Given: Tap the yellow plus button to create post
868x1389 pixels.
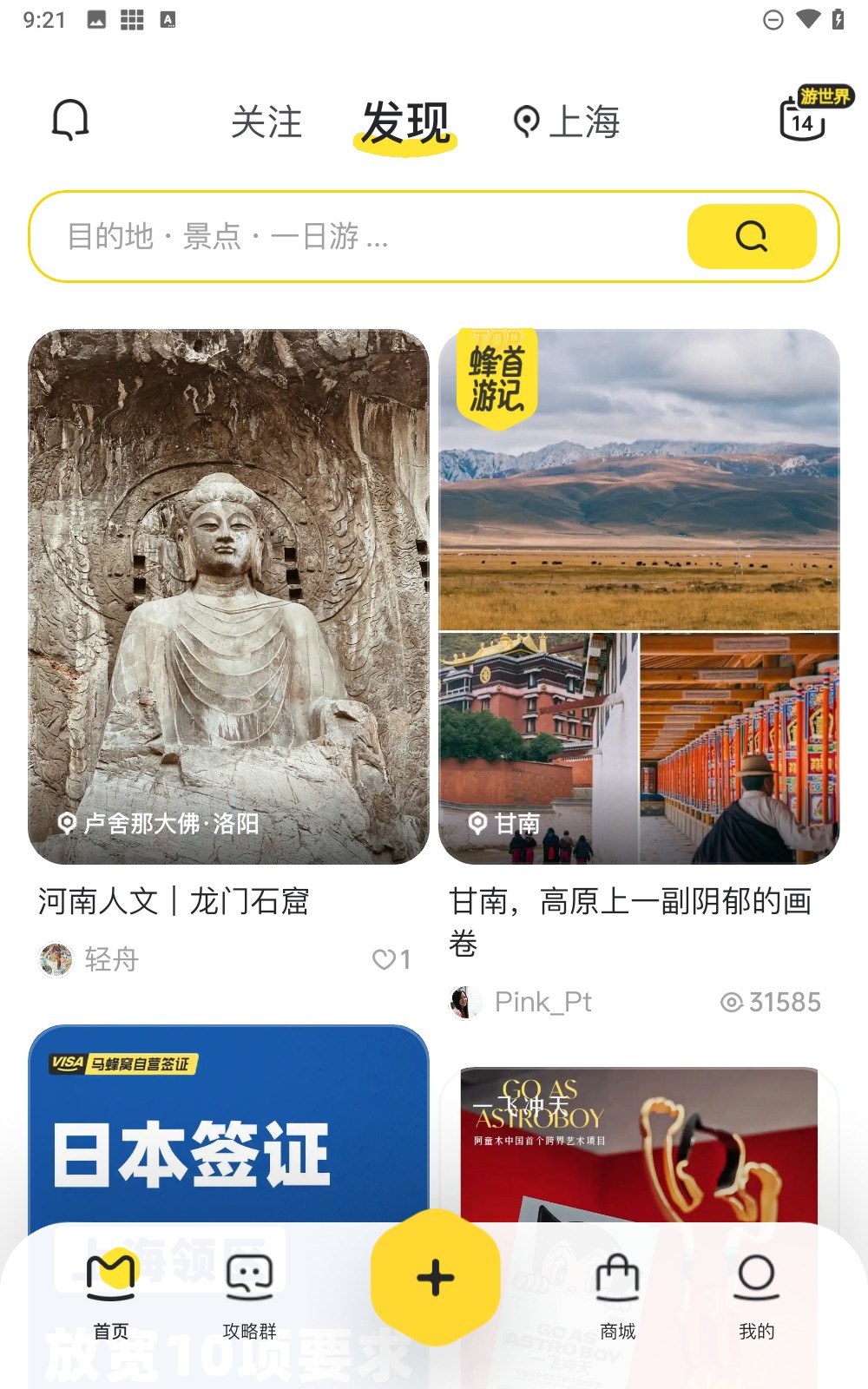Looking at the screenshot, I should coord(434,1276).
